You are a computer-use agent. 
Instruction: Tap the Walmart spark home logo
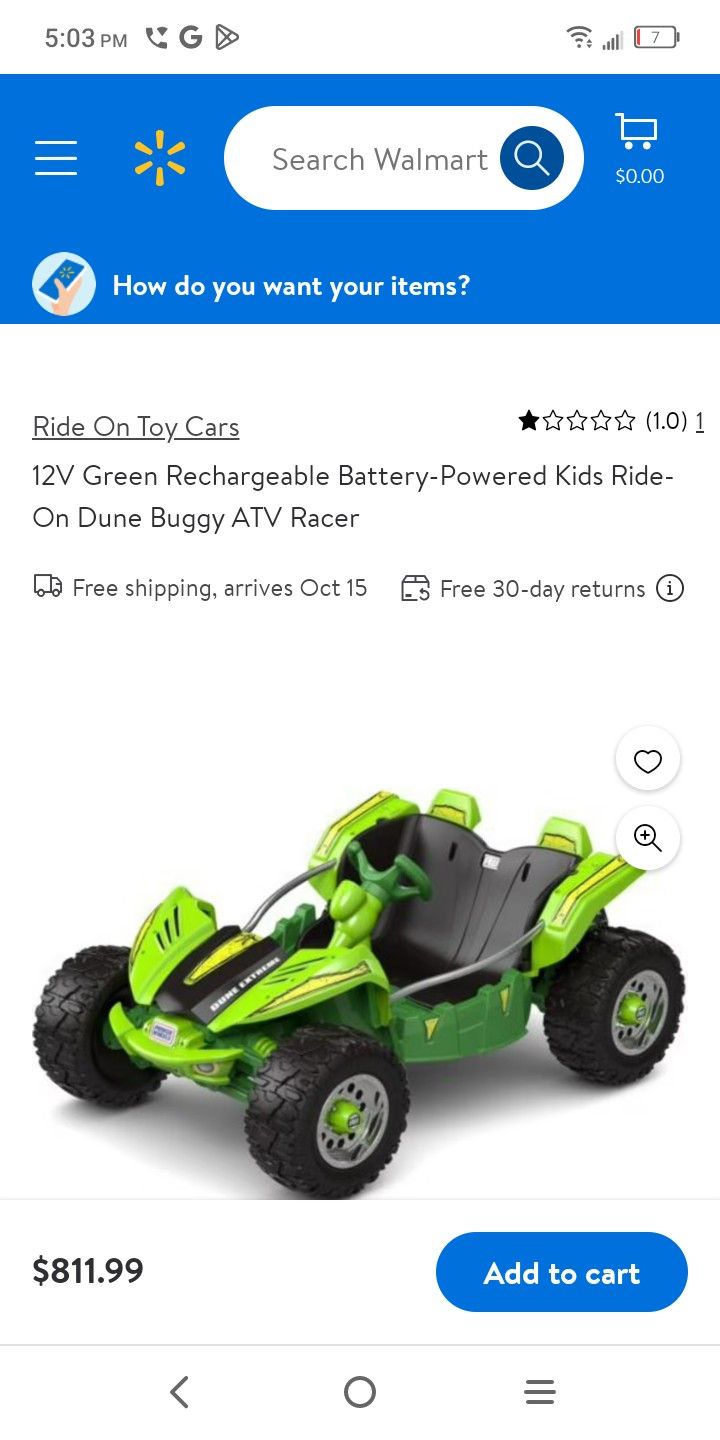click(x=160, y=158)
